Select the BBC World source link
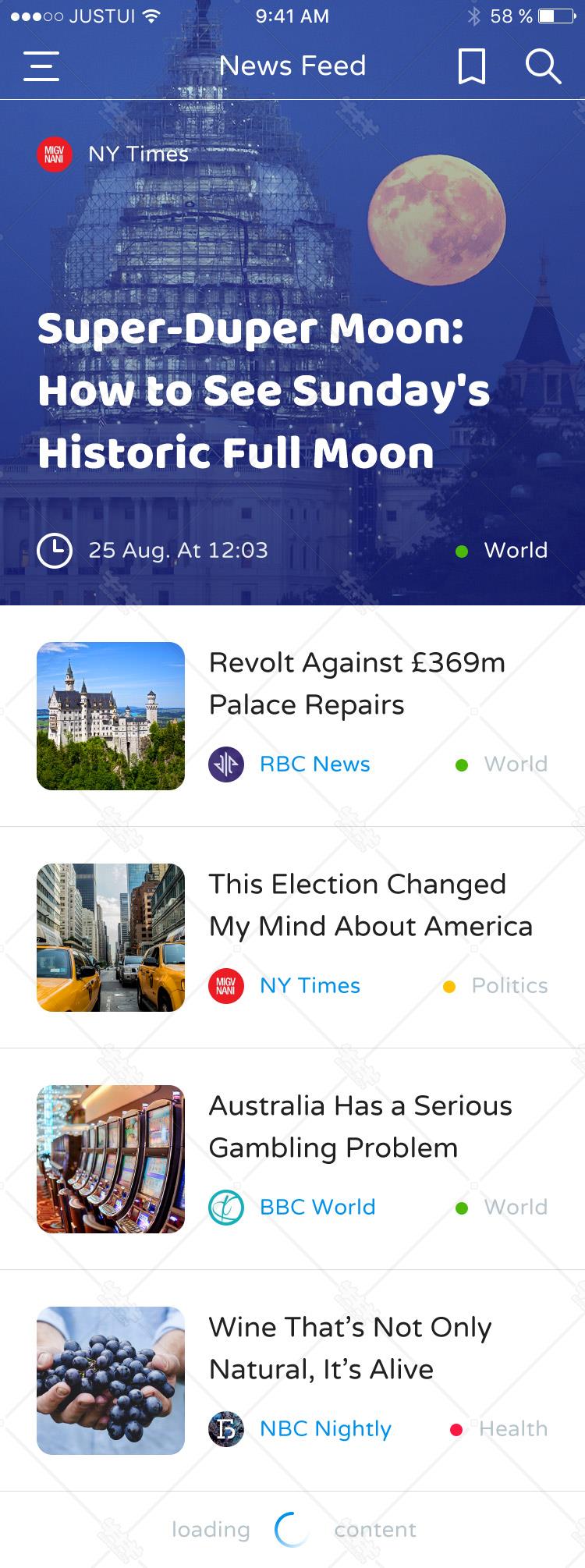Viewport: 585px width, 1568px height. click(317, 1207)
